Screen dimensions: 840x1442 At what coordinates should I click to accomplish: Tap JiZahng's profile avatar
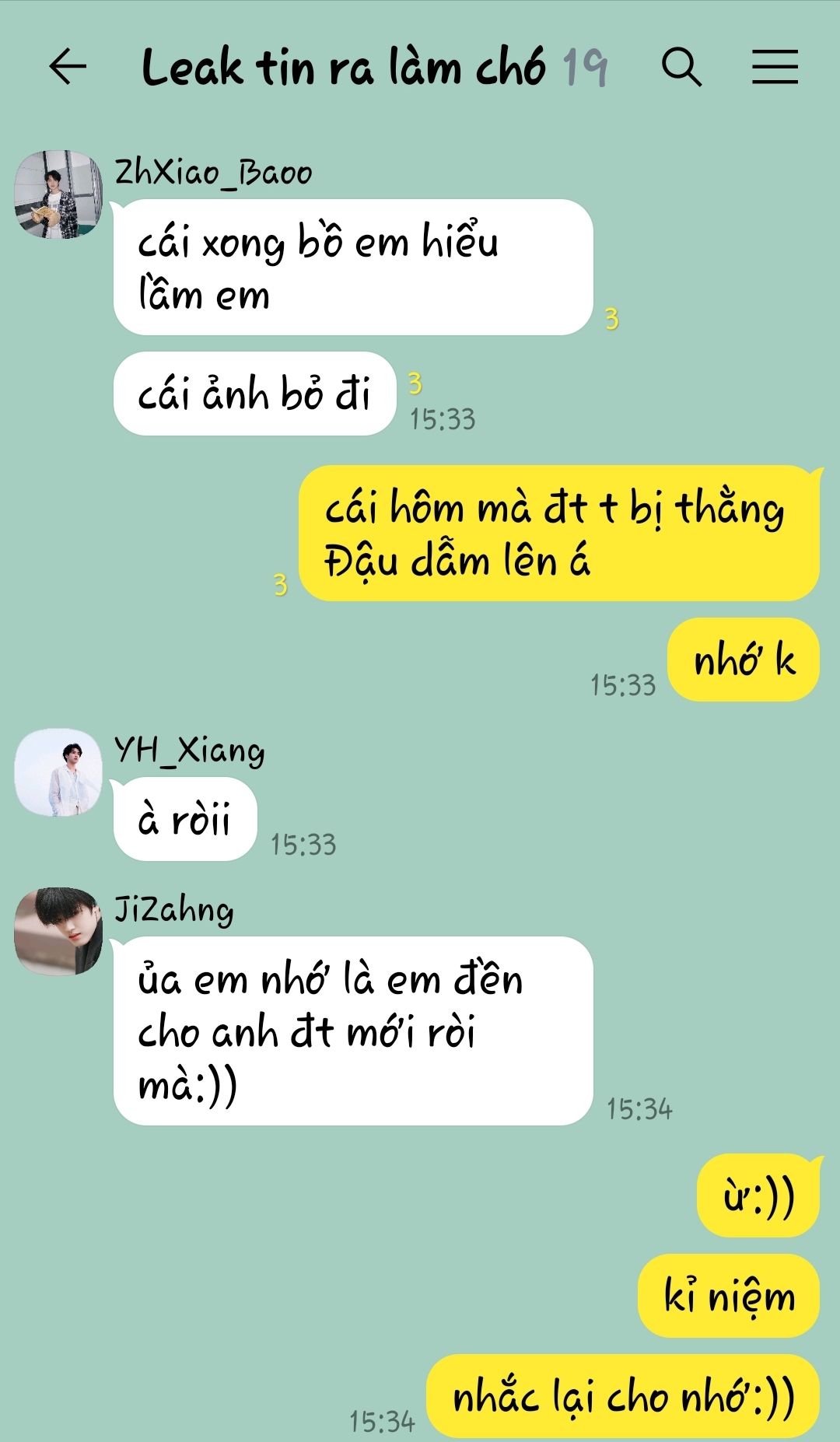tap(58, 931)
